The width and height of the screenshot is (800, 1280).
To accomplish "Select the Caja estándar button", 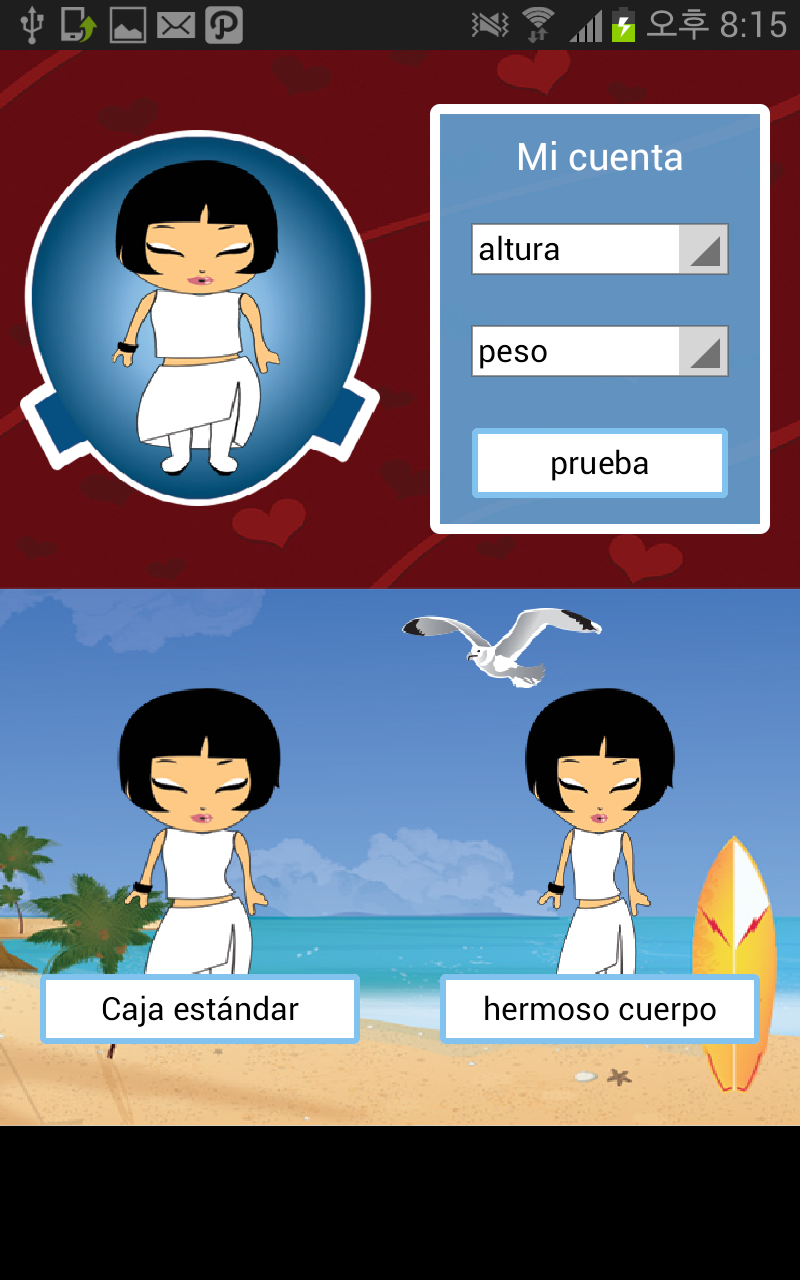I will tap(200, 1009).
